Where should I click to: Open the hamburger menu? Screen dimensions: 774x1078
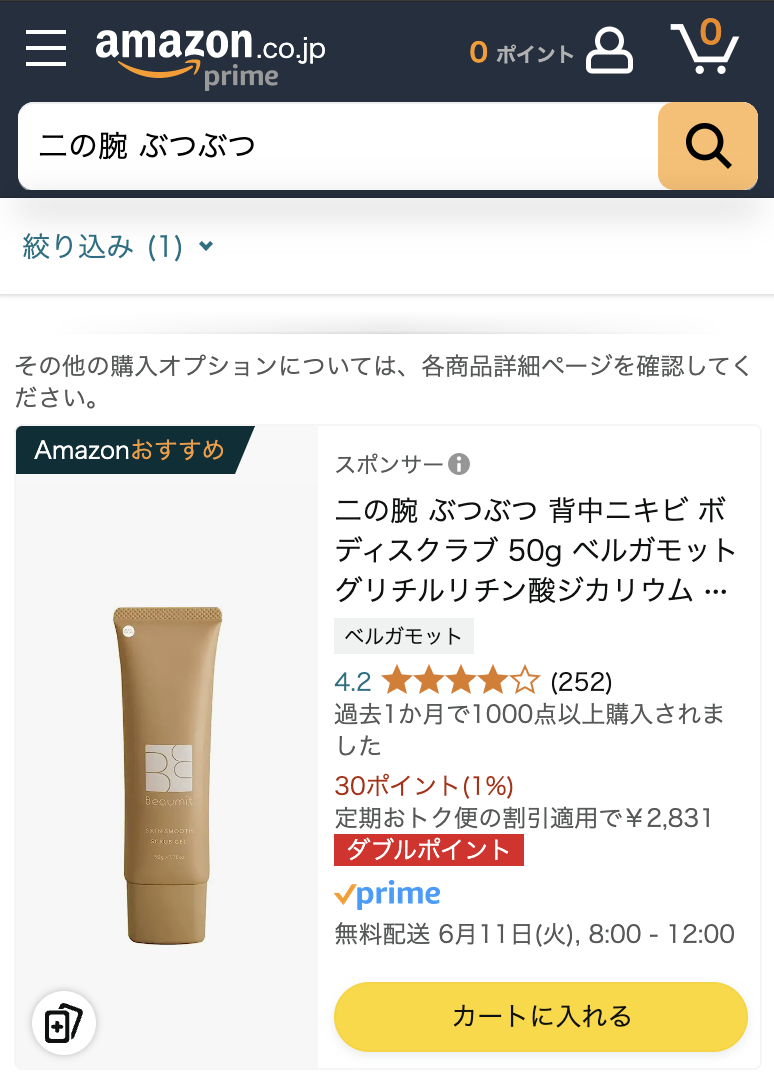(46, 48)
